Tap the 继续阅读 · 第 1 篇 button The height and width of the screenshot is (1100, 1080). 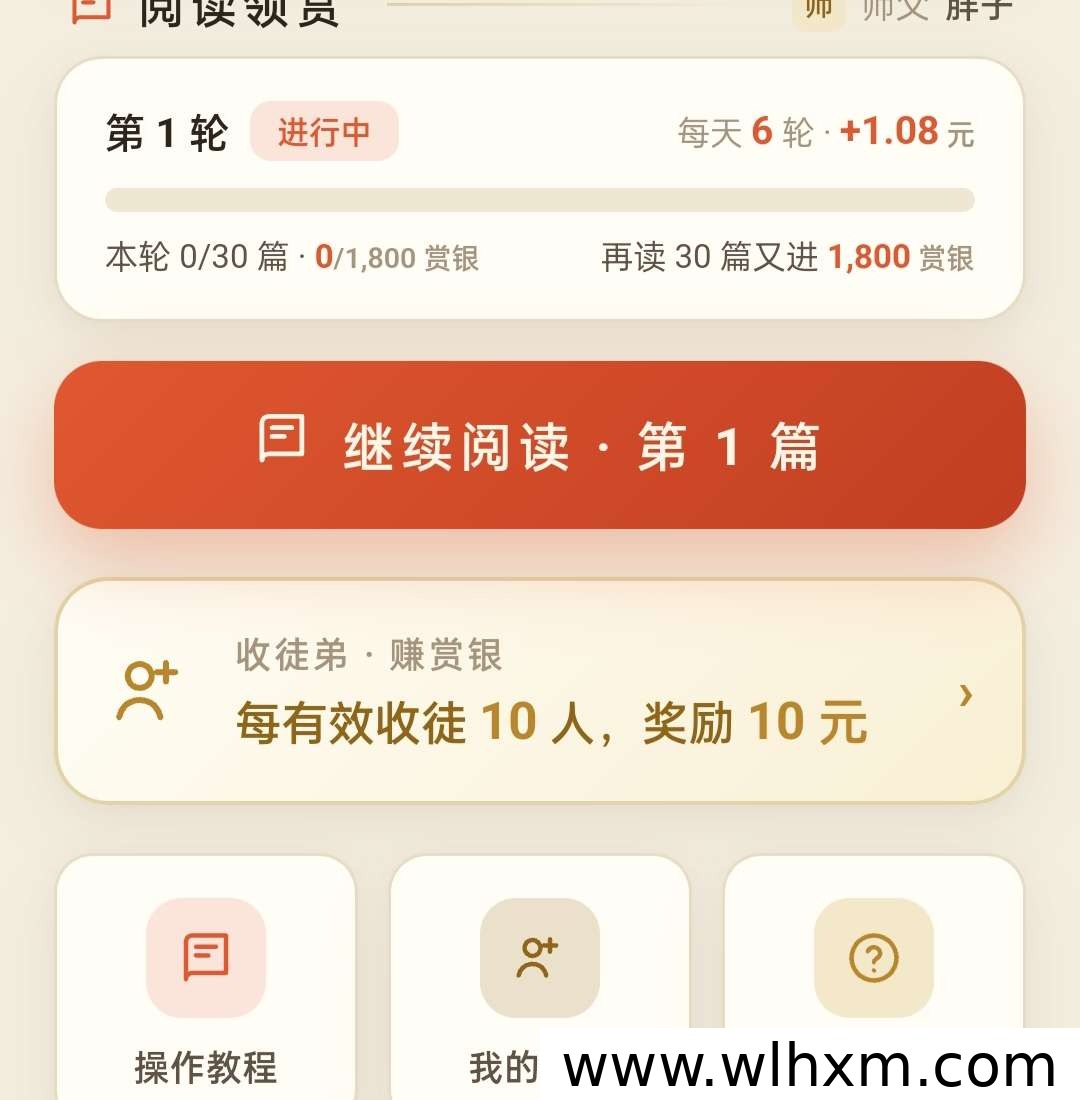tap(540, 445)
